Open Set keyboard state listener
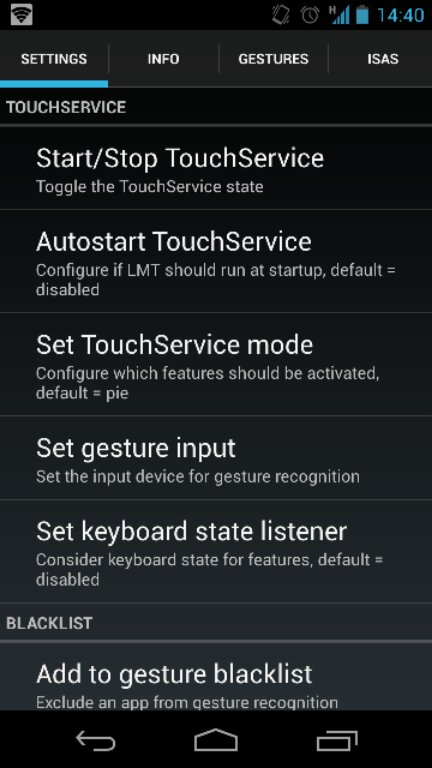432x768 pixels. (x=216, y=551)
